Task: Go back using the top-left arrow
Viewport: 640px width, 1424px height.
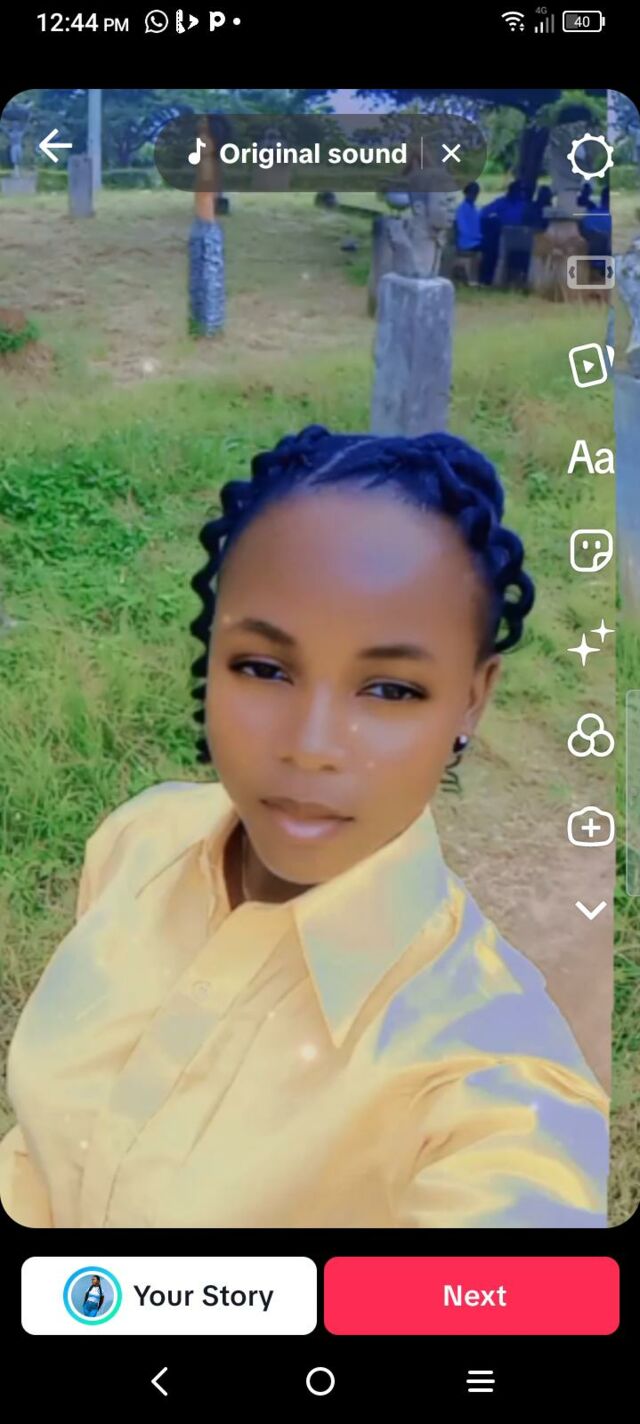Action: click(x=55, y=147)
